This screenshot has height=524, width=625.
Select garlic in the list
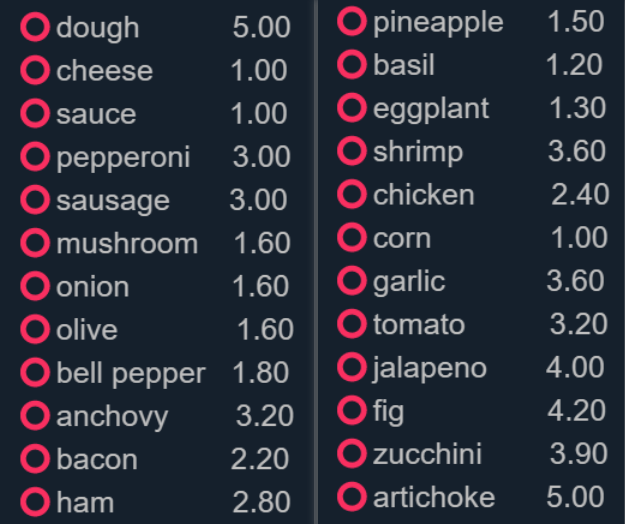352,281
